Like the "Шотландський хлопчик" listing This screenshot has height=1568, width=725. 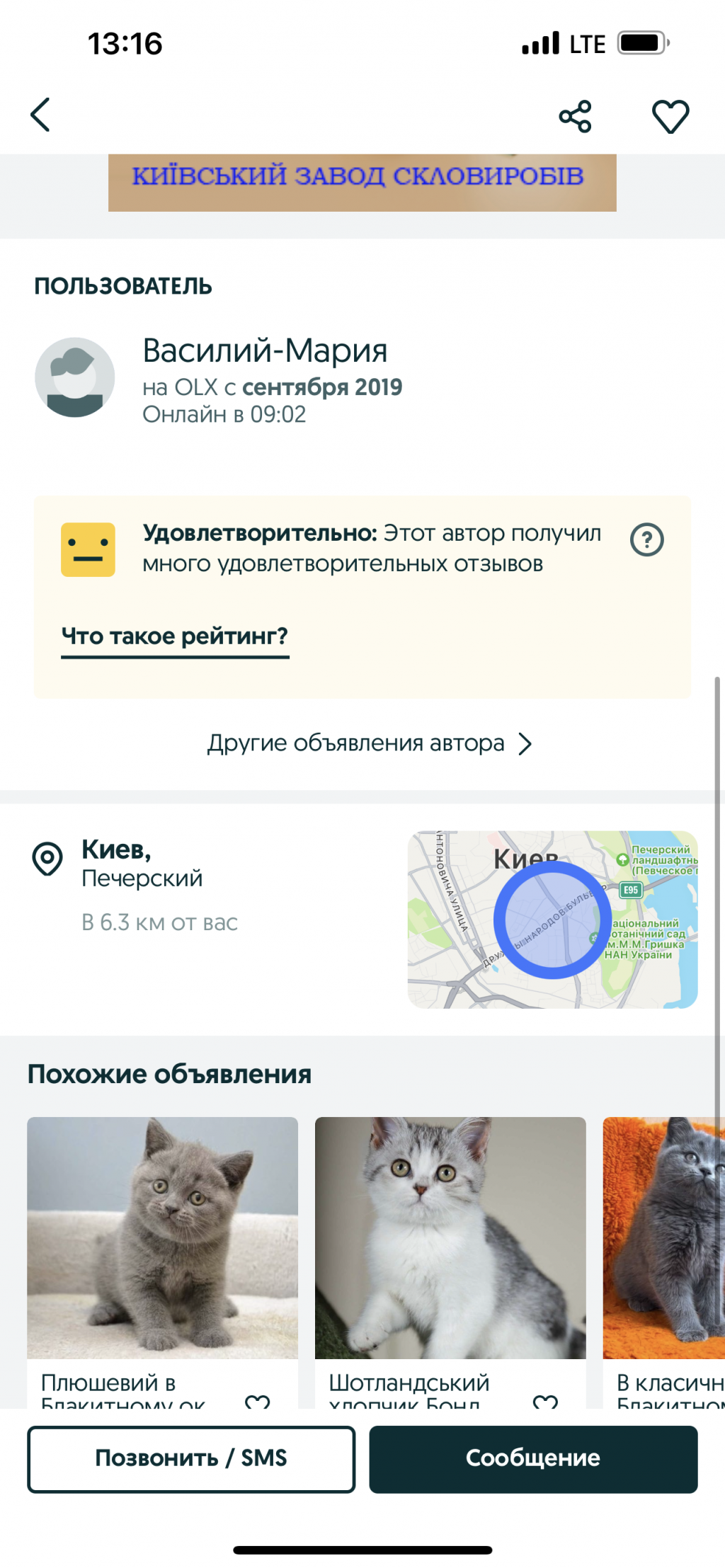[545, 1401]
